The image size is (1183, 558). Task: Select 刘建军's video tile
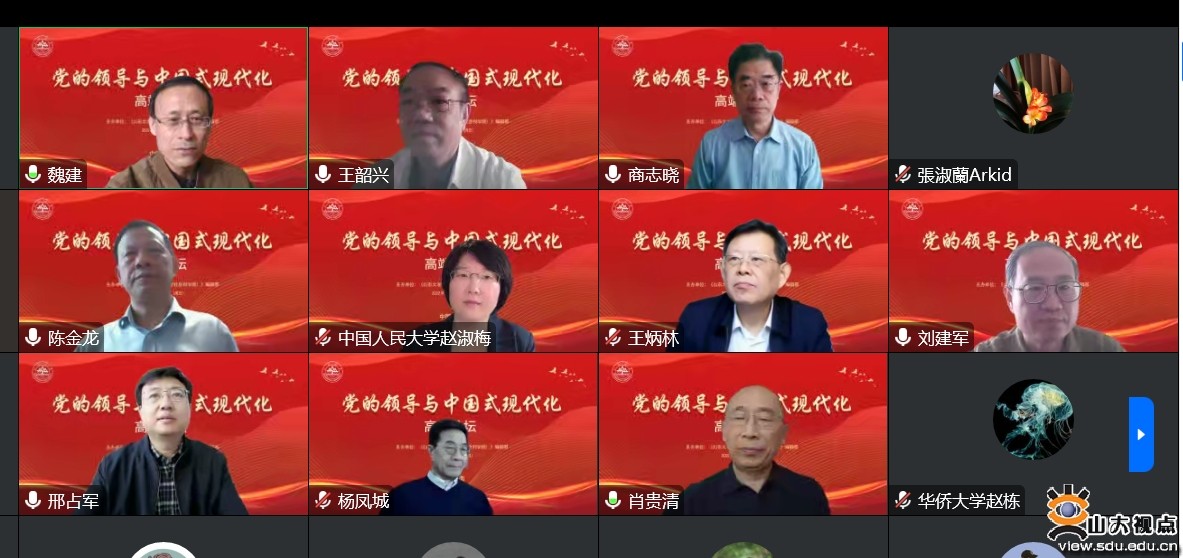(x=1033, y=271)
